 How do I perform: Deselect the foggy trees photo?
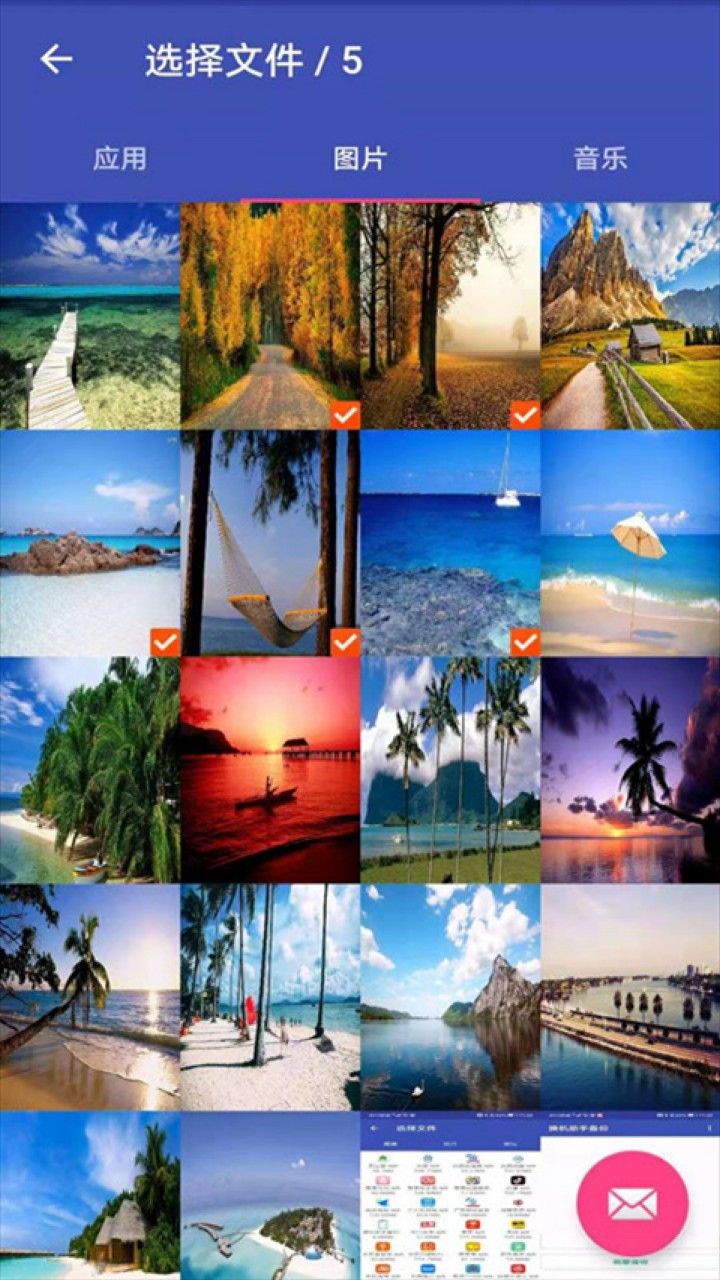[x=450, y=316]
